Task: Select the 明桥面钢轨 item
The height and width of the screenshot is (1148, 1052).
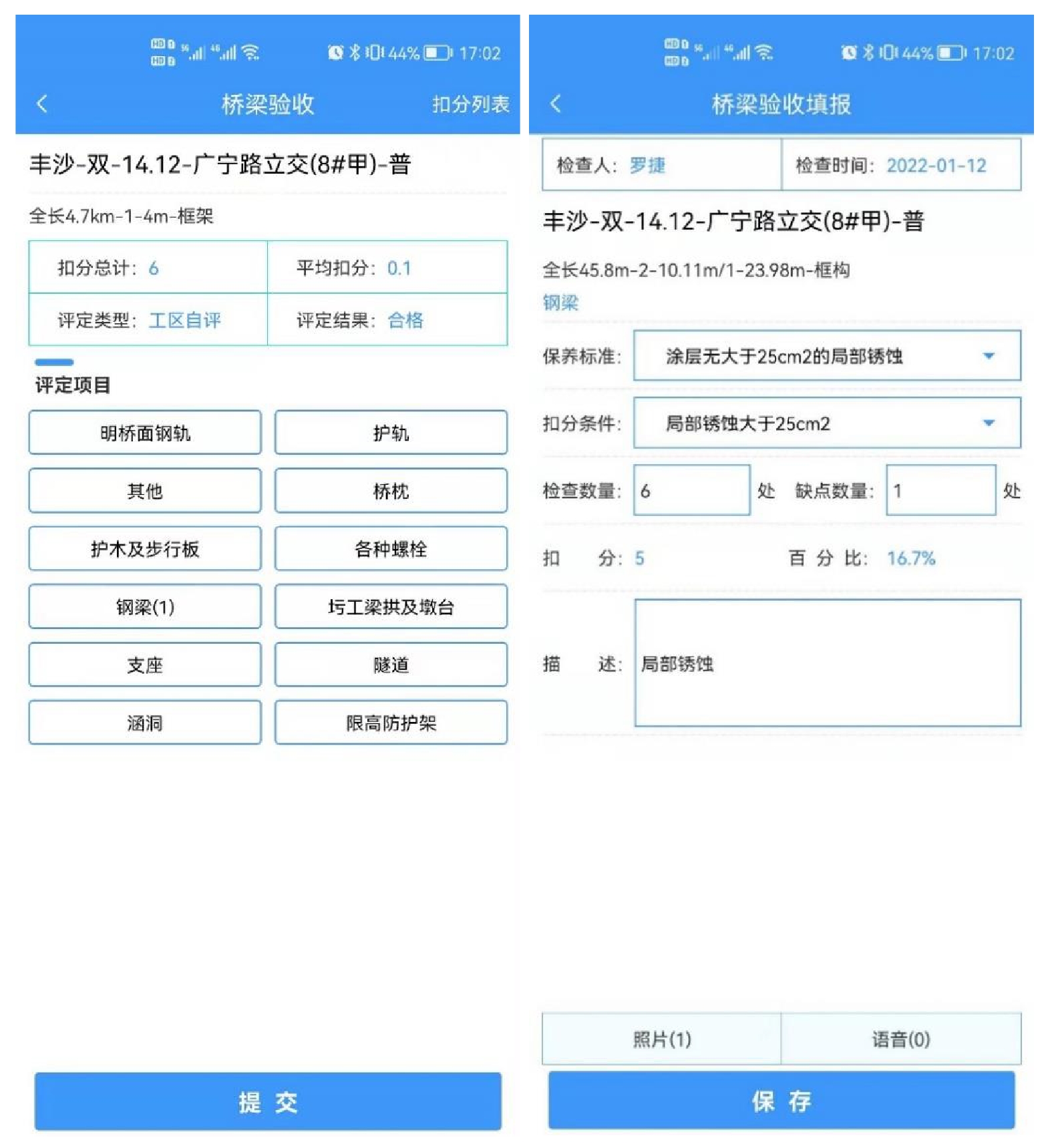Action: pos(145,433)
